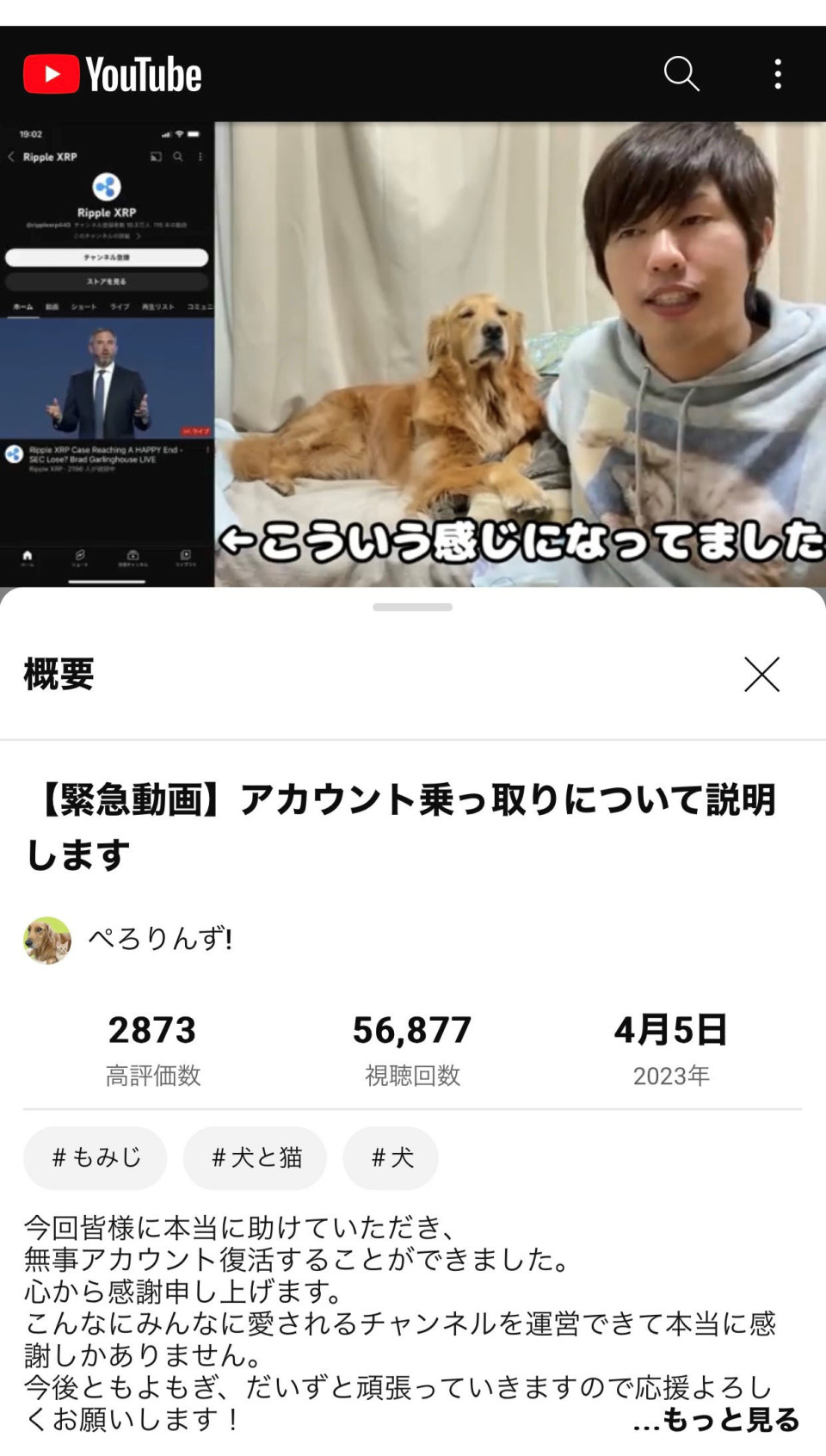Screen dimensions: 826x1456
Task: Select the #犬 hashtag chip
Action: point(391,1157)
